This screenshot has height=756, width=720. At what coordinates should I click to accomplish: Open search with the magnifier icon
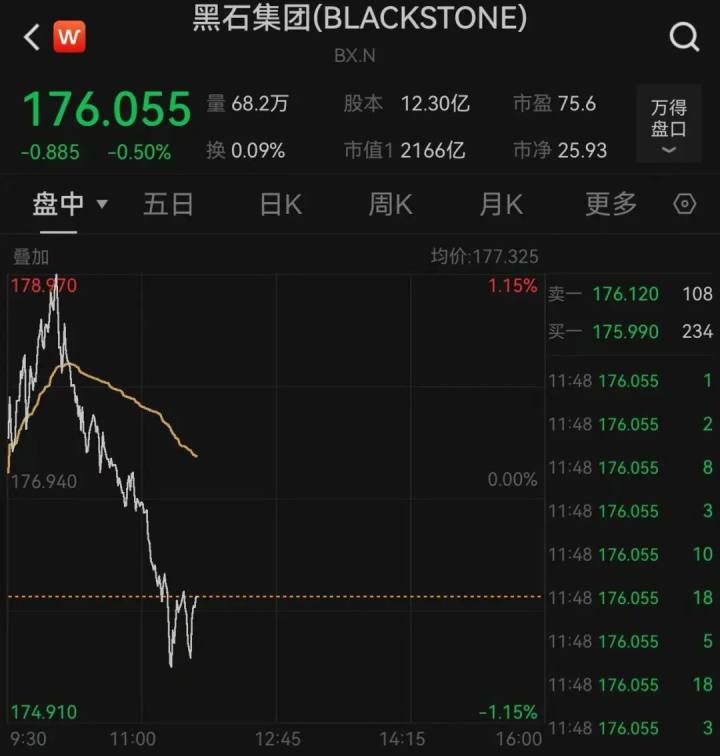click(x=684, y=37)
